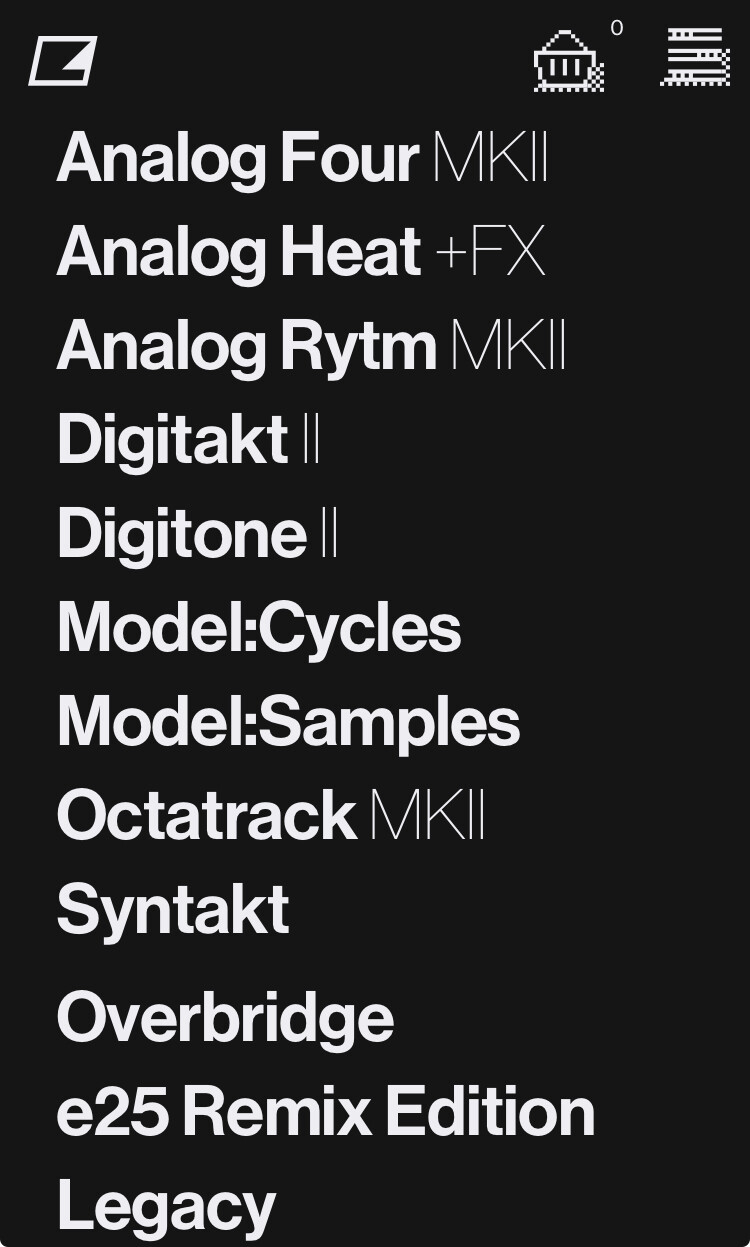Tap the Elektron logo to go home
Image resolution: width=750 pixels, height=1247 pixels.
62,61
